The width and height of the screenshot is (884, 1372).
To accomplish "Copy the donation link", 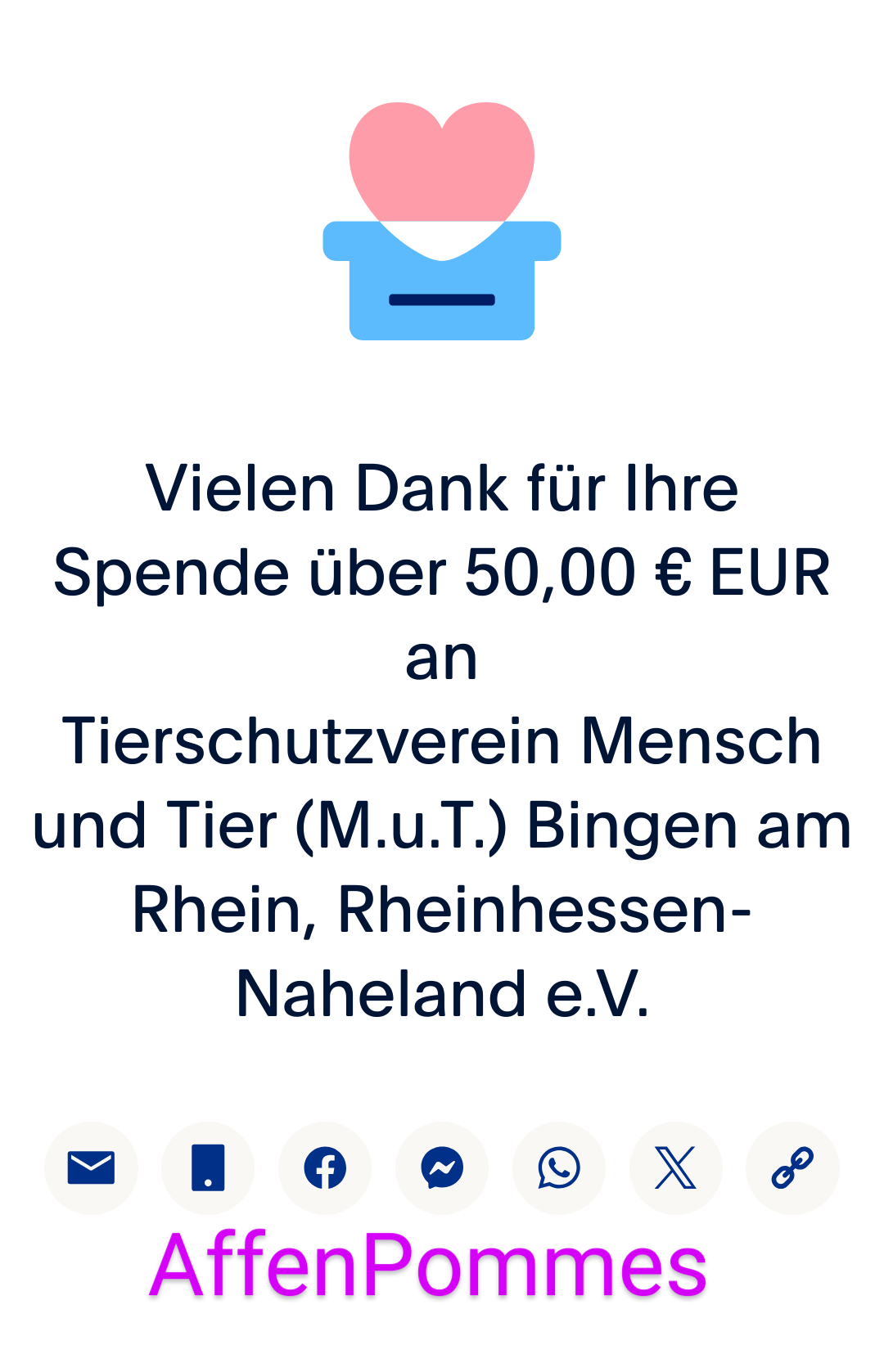I will (792, 1167).
